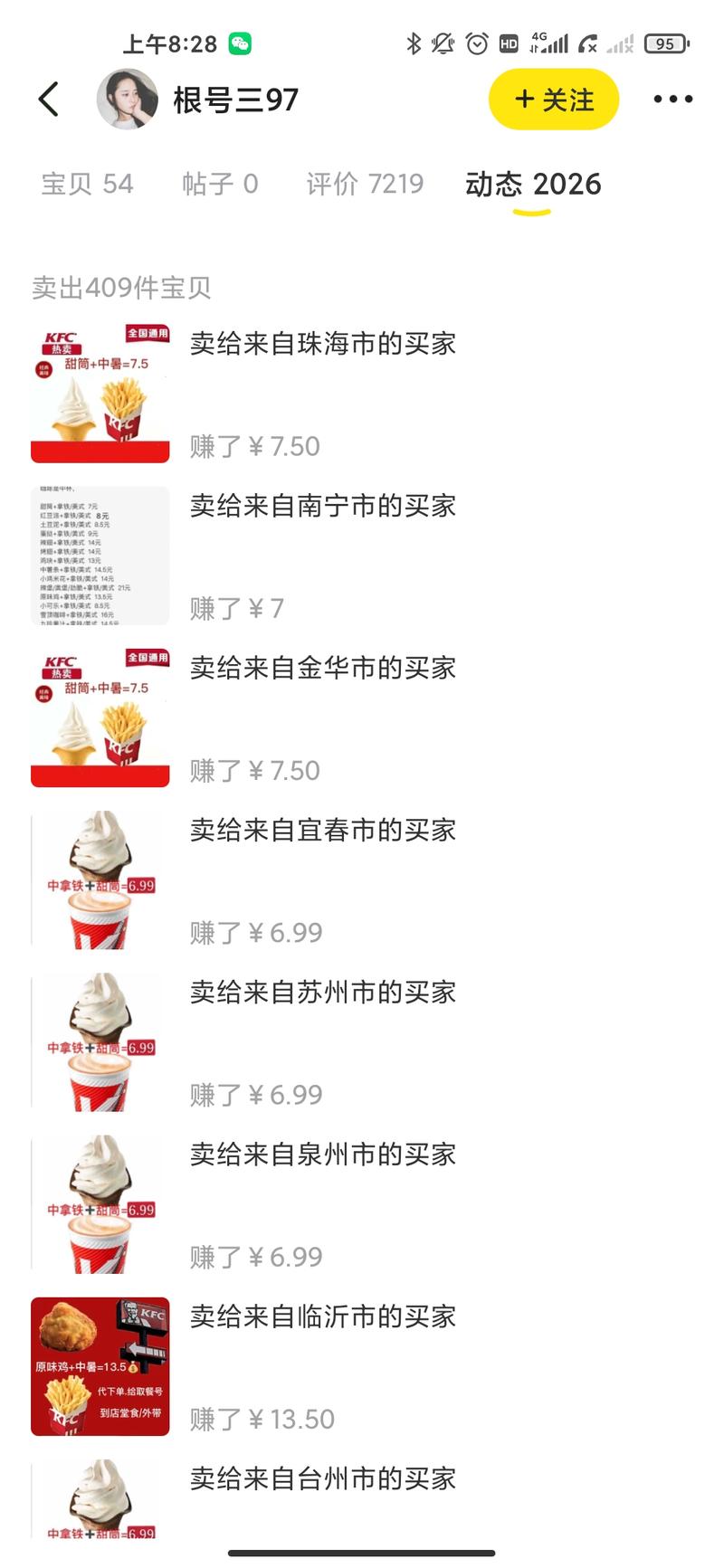Tap the 原味鸡+中暑 Linyi order thumbnail
The height and width of the screenshot is (1568, 724).
100,1366
